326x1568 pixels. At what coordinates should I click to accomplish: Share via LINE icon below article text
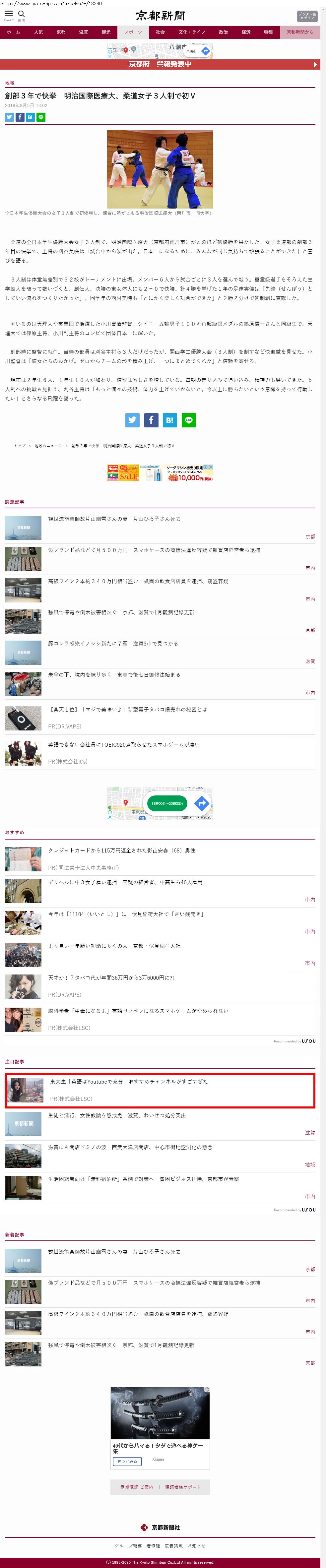[x=189, y=420]
